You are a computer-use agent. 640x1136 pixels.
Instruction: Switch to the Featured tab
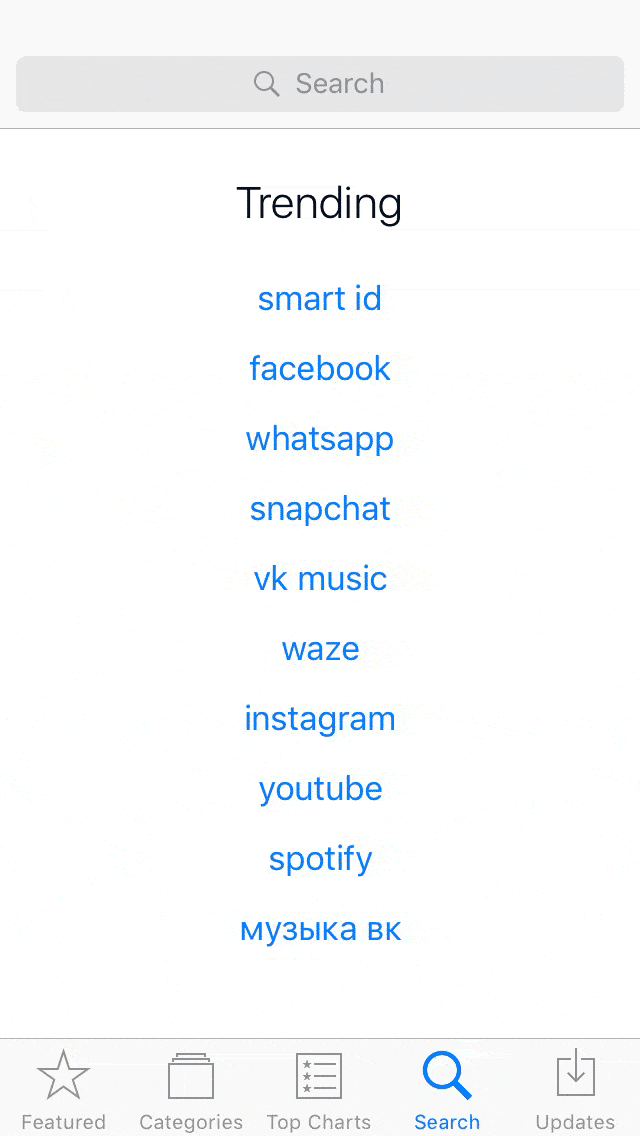[63, 1088]
